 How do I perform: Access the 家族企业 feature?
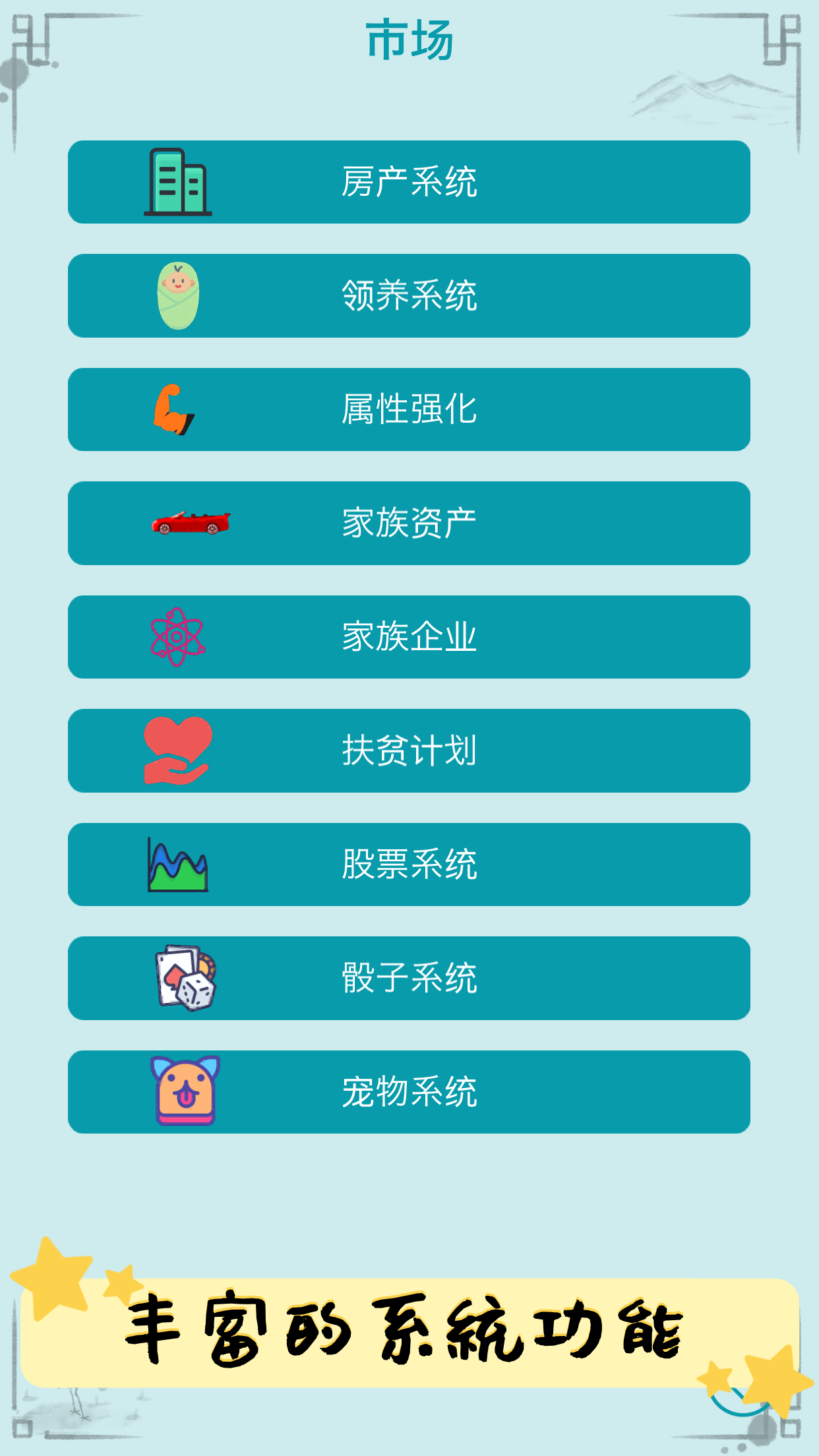[x=409, y=637]
